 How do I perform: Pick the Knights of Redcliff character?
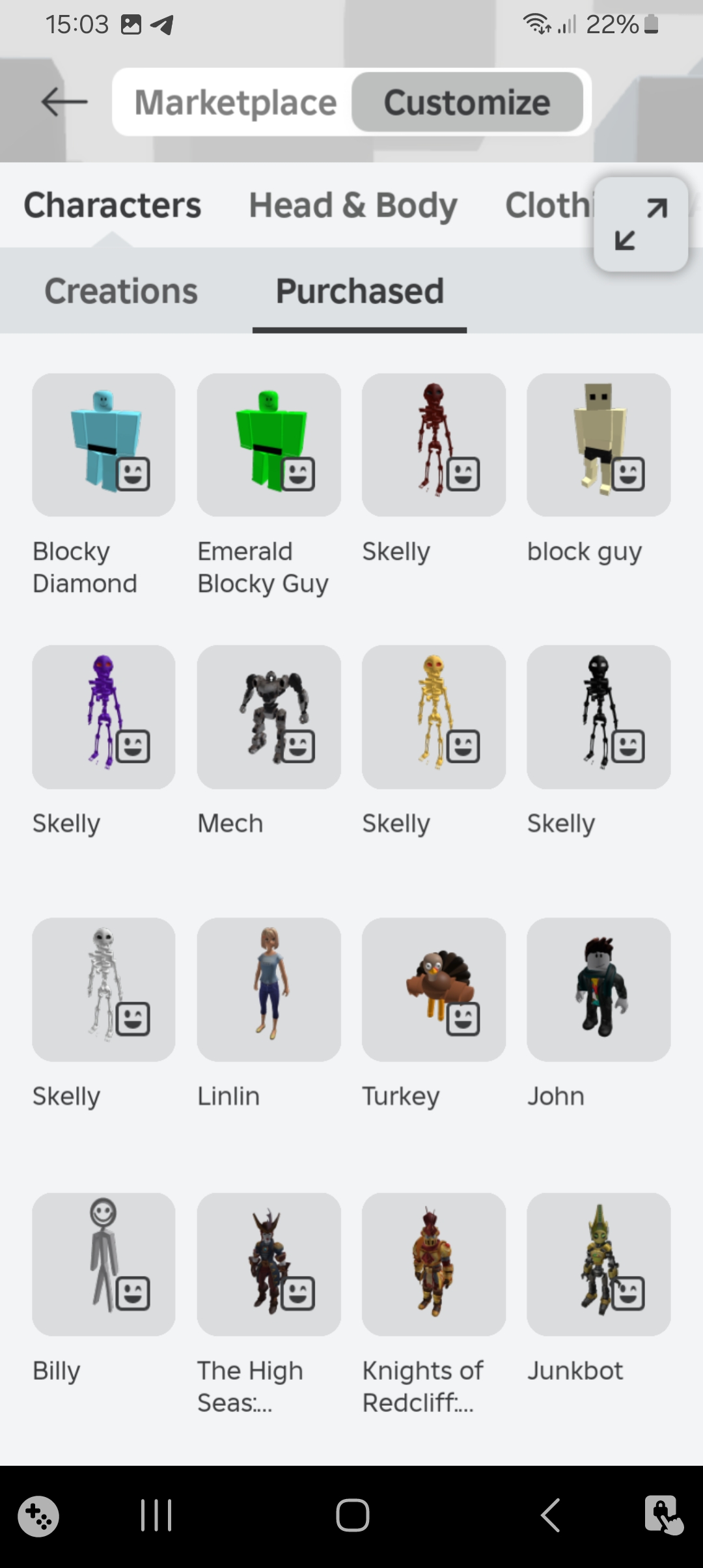(434, 1264)
